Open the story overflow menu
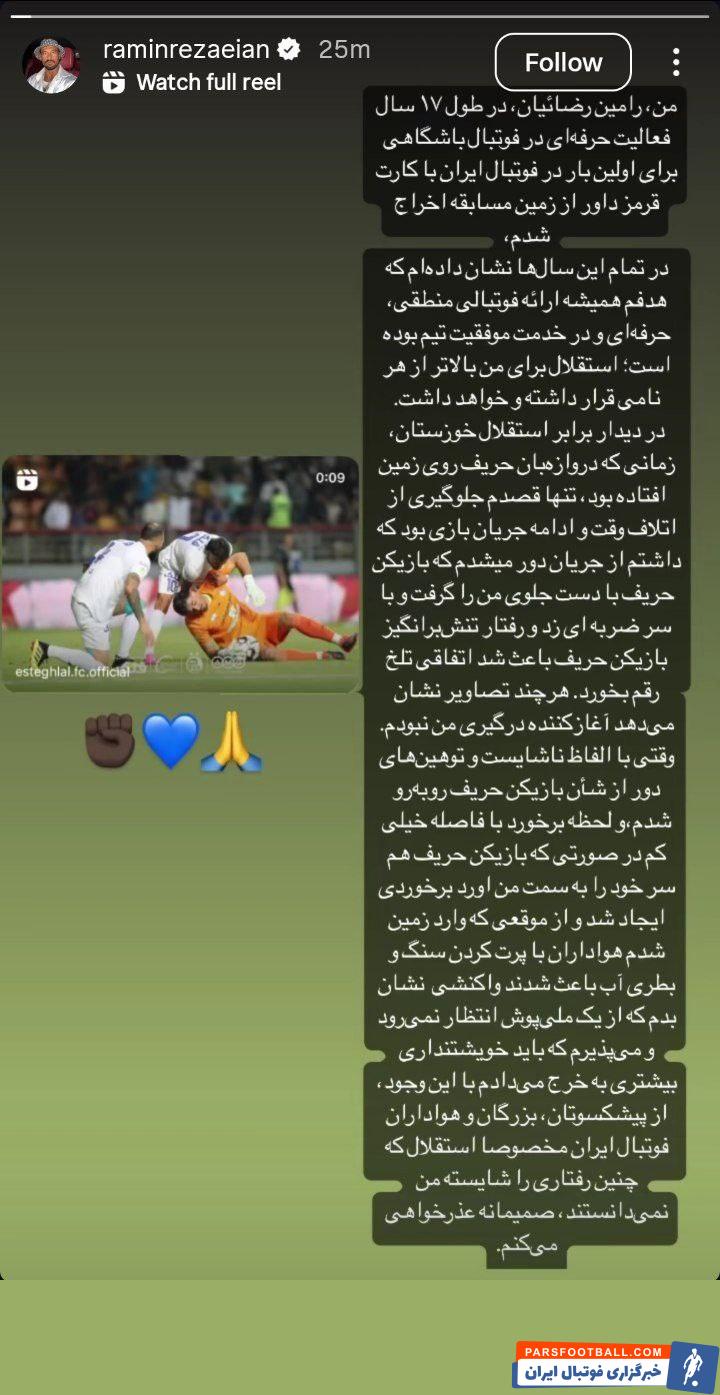 (676, 63)
